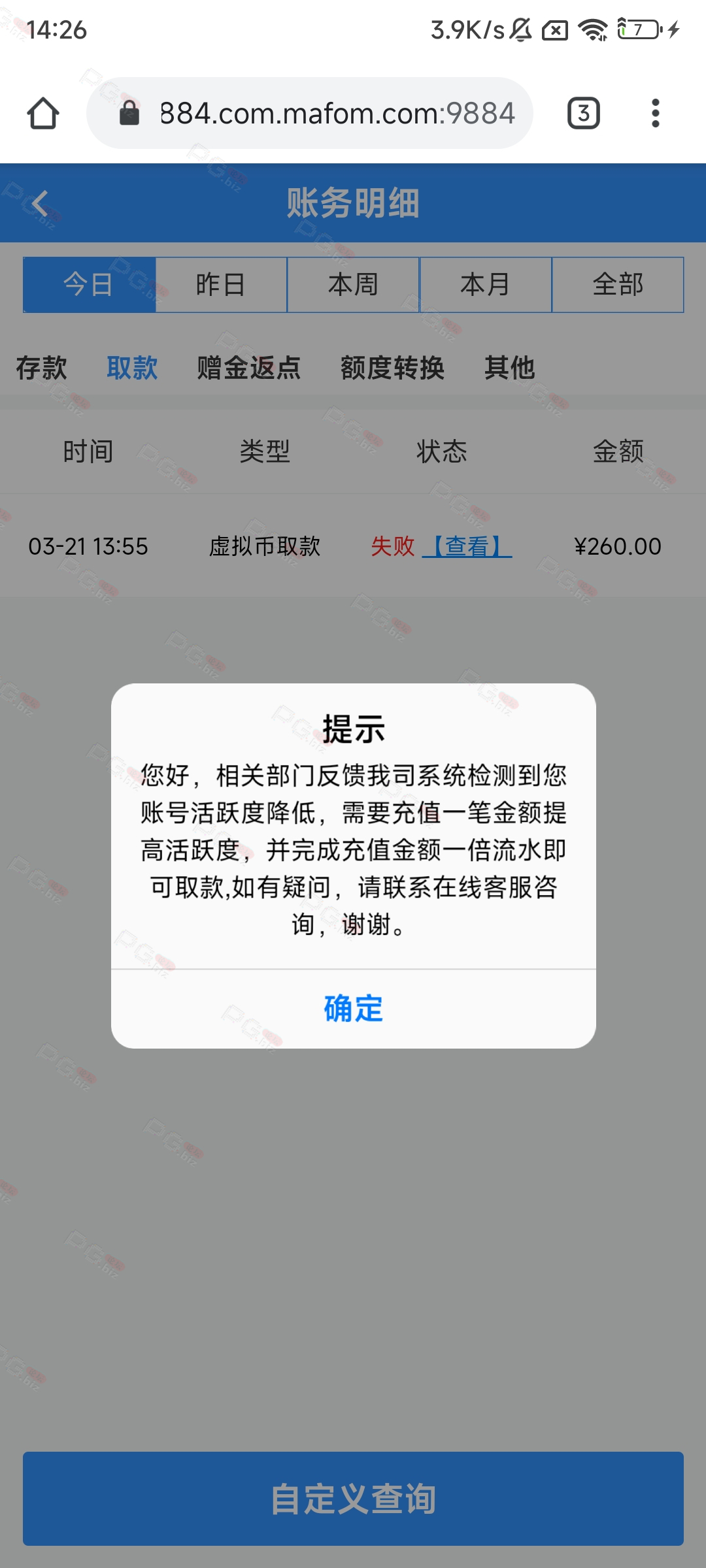Confirm the dialog with 确定
This screenshot has height=1568, width=706.
click(353, 1009)
